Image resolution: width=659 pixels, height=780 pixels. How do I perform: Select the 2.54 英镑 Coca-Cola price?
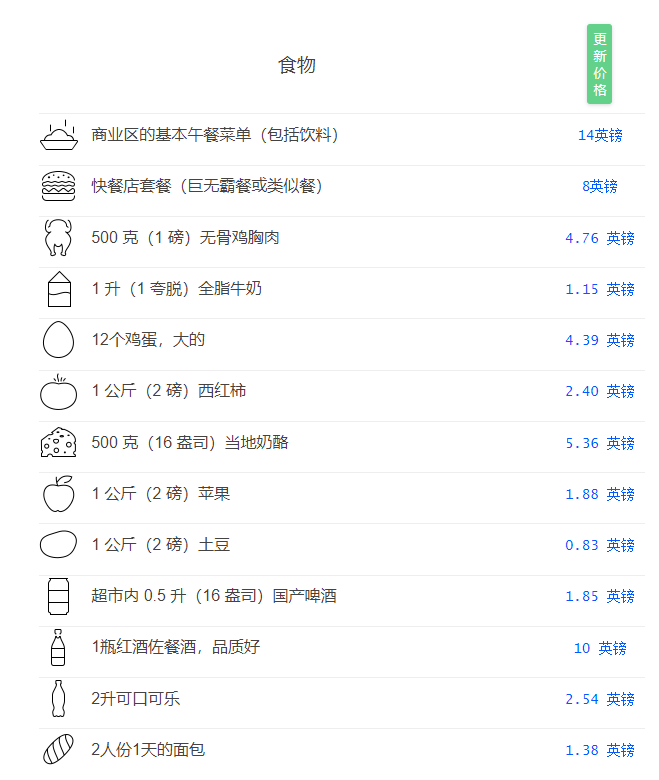tap(600, 699)
